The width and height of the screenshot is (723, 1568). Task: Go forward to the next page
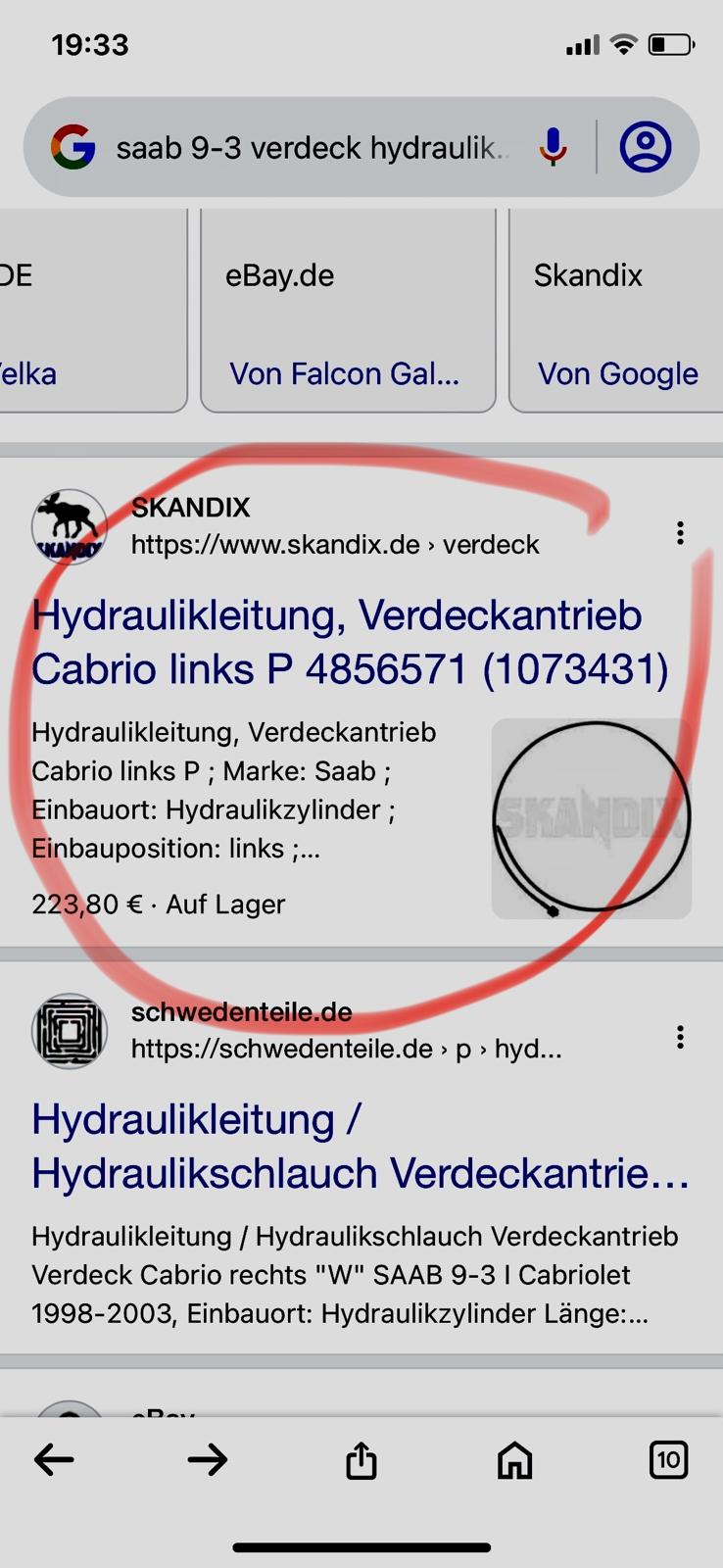(208, 1460)
